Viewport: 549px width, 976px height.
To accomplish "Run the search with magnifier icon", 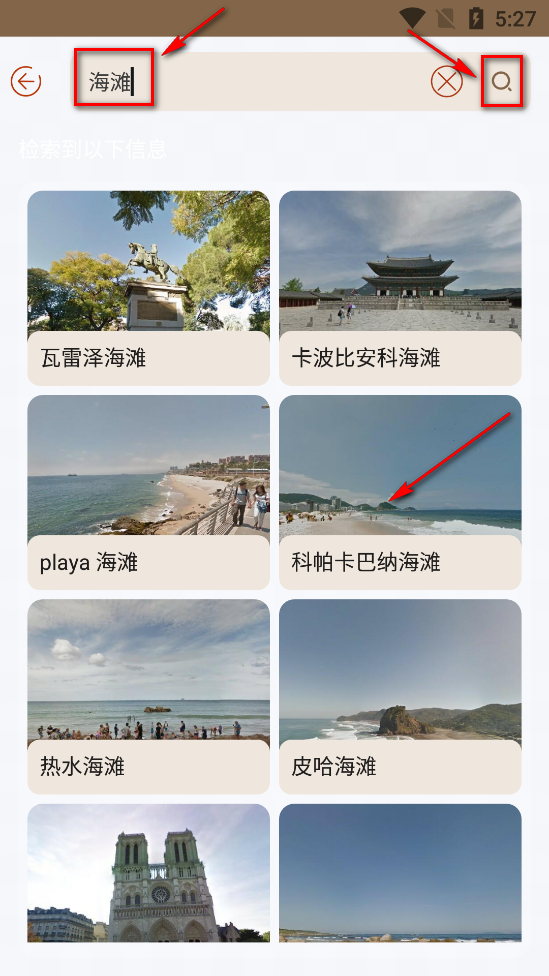I will pyautogui.click(x=502, y=82).
